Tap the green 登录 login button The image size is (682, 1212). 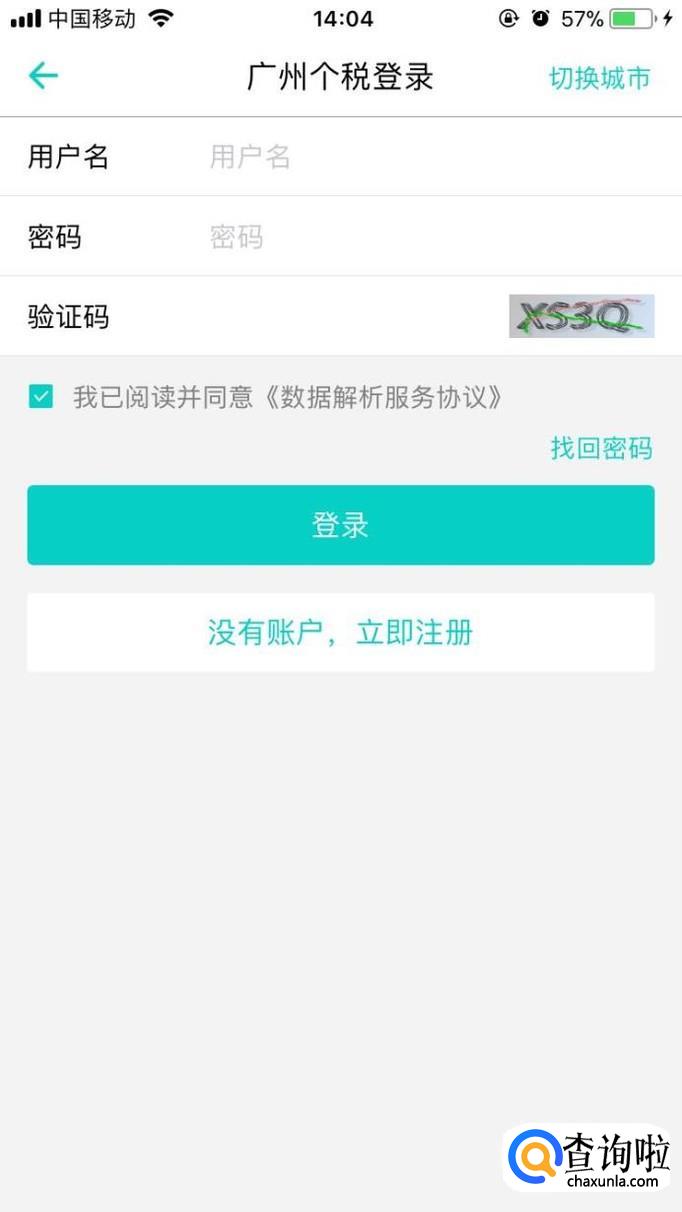click(340, 525)
